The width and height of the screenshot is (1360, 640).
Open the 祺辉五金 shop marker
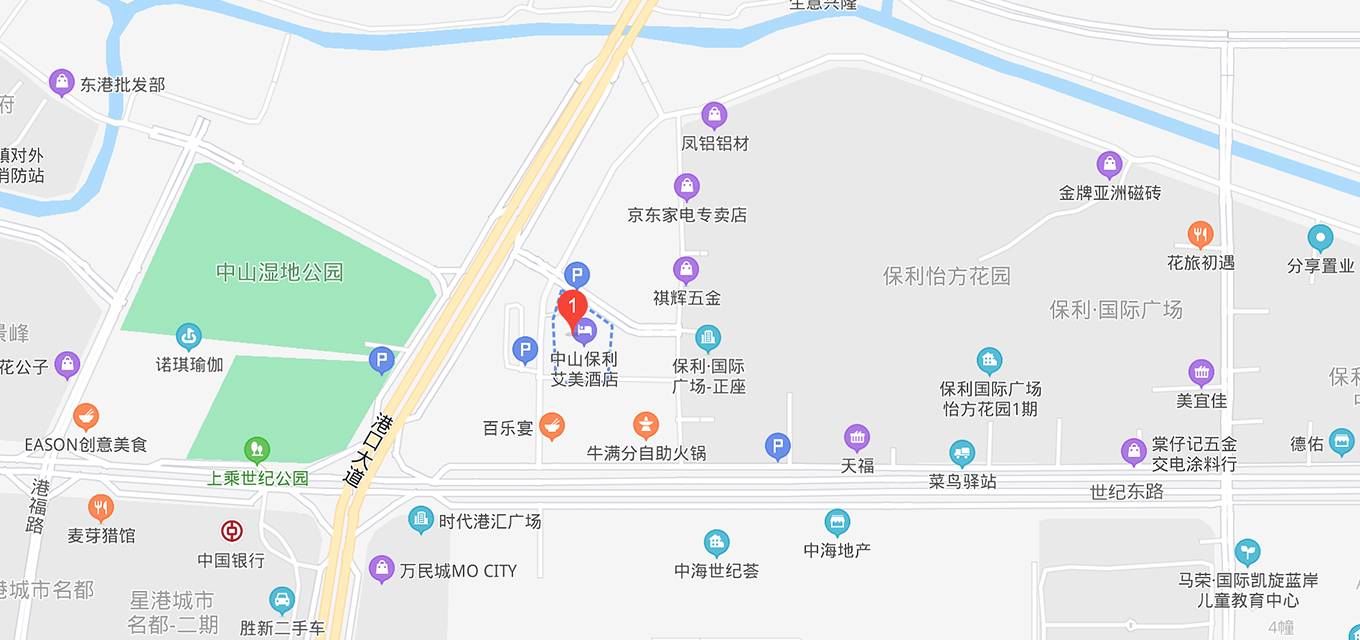point(686,270)
